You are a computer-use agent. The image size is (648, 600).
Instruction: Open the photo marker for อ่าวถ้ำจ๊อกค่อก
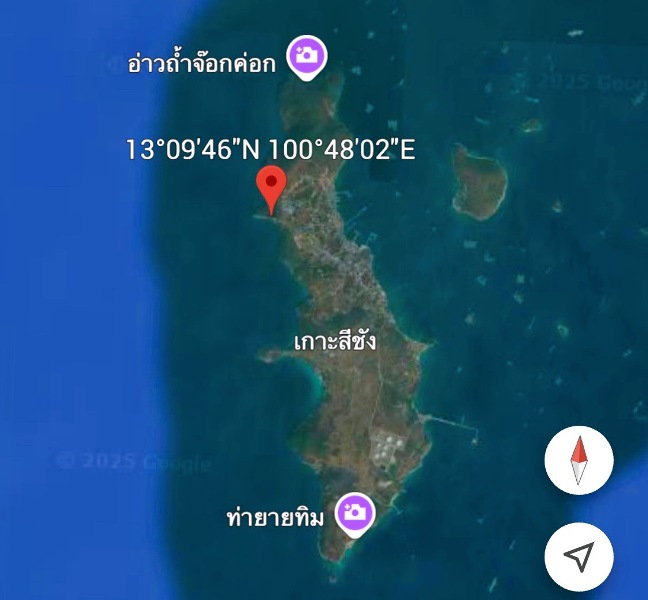tap(307, 56)
